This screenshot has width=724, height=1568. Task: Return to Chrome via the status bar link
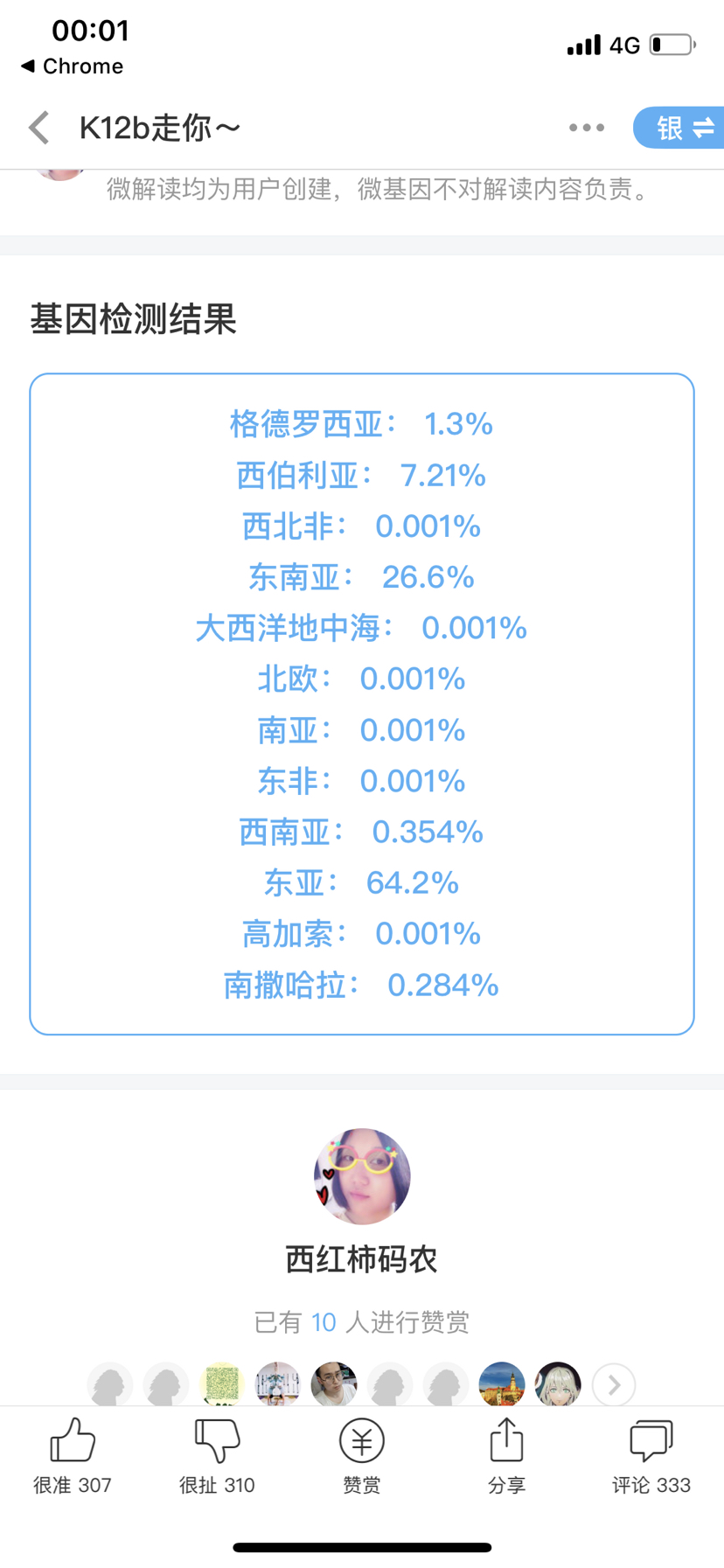72,66
